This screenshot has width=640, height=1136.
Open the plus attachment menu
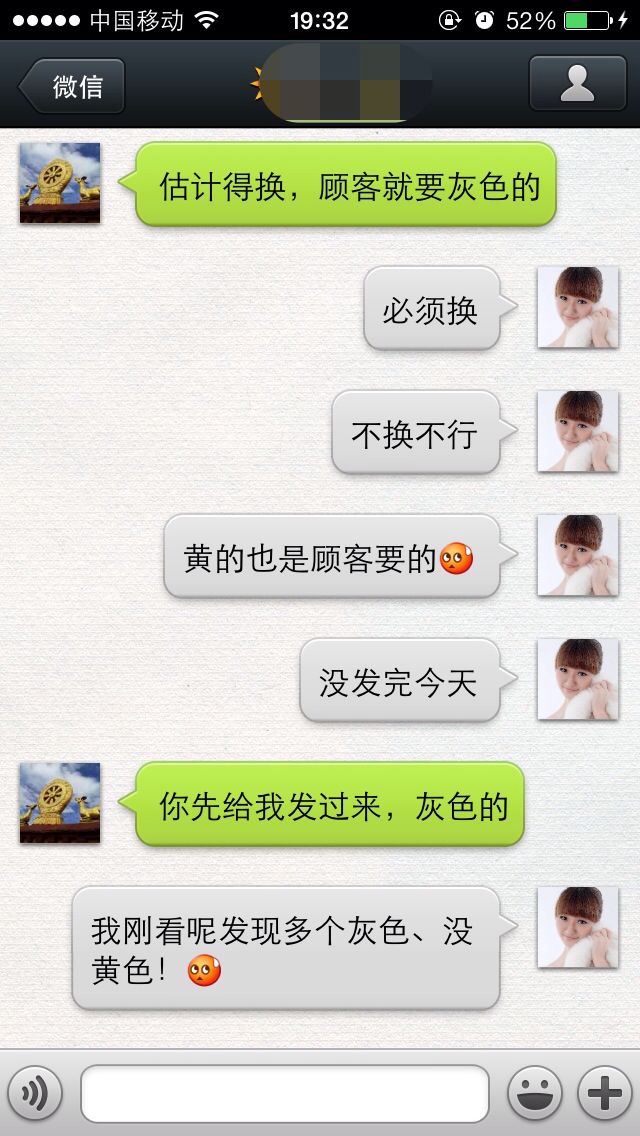pos(604,1093)
